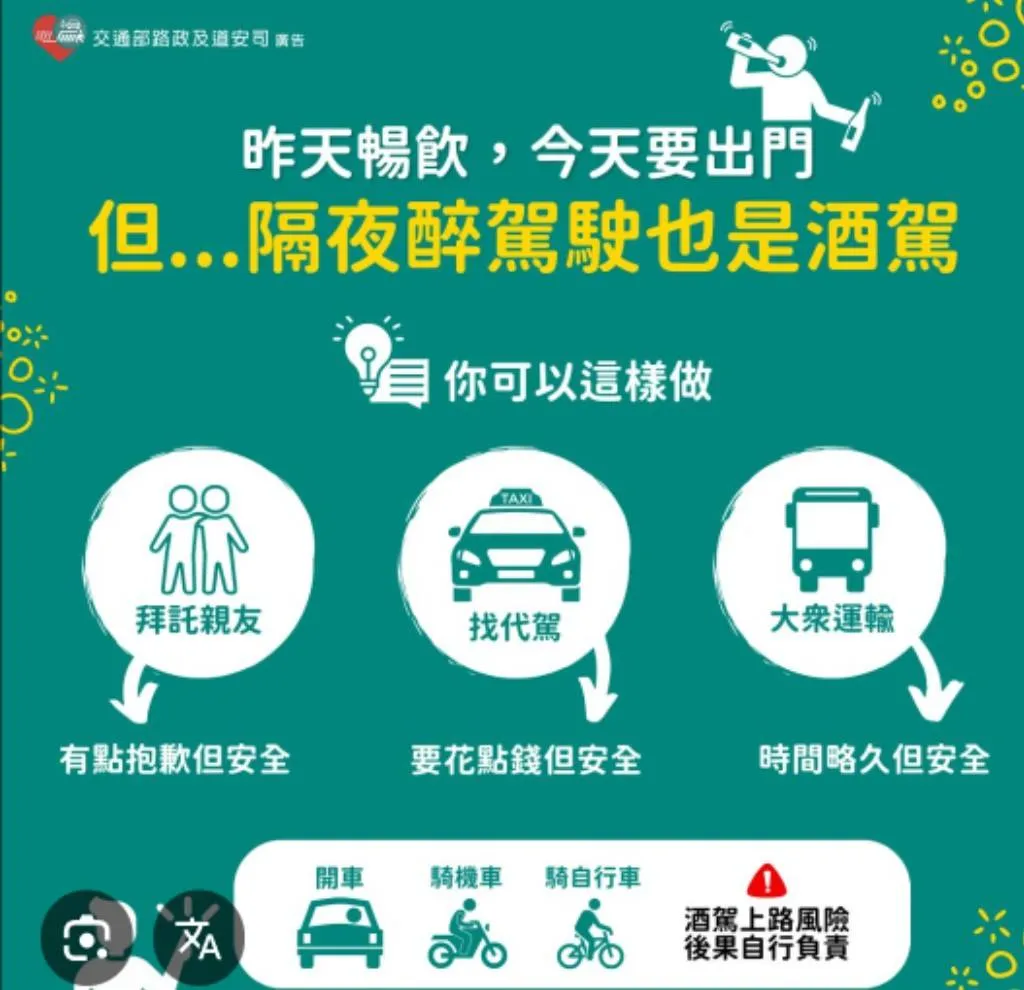Search this image with Google Lens

pyautogui.click(x=86, y=937)
